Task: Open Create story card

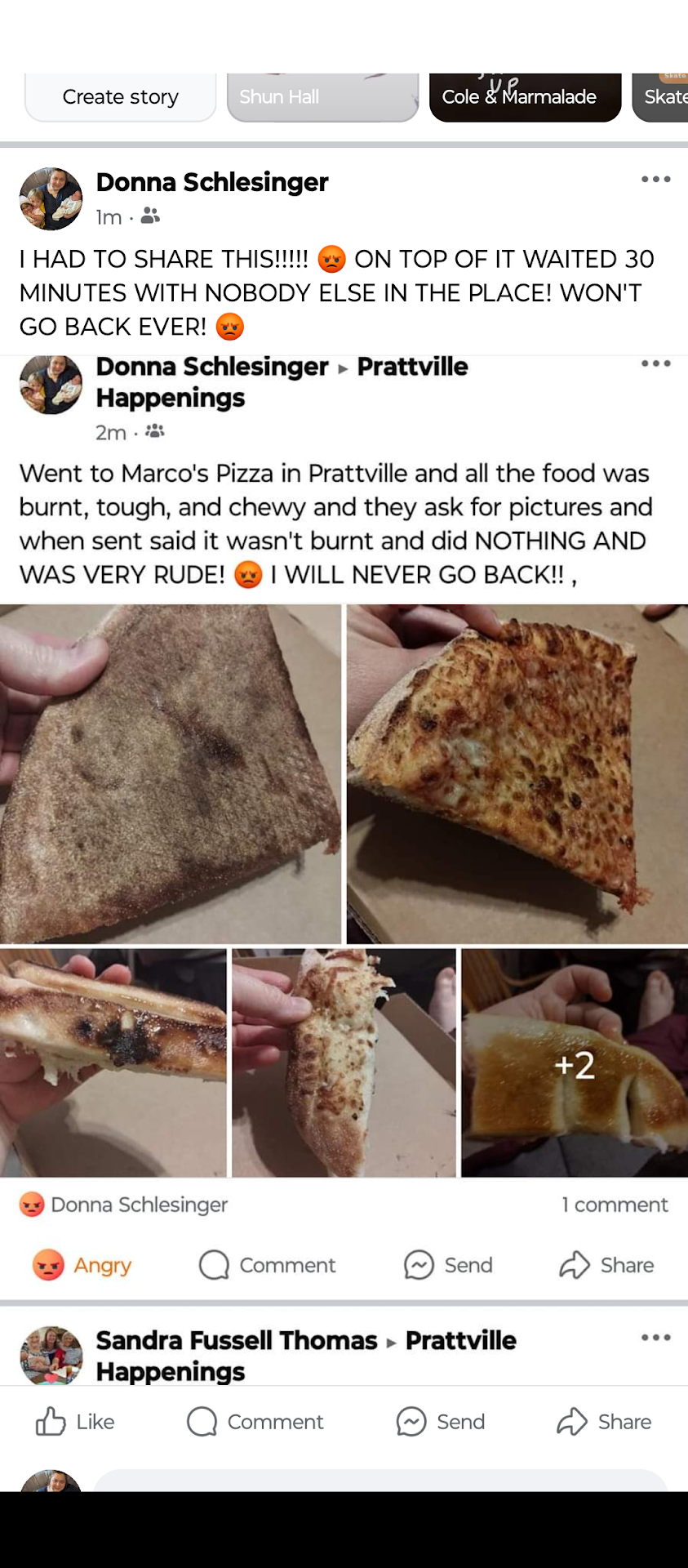Action: click(x=121, y=97)
